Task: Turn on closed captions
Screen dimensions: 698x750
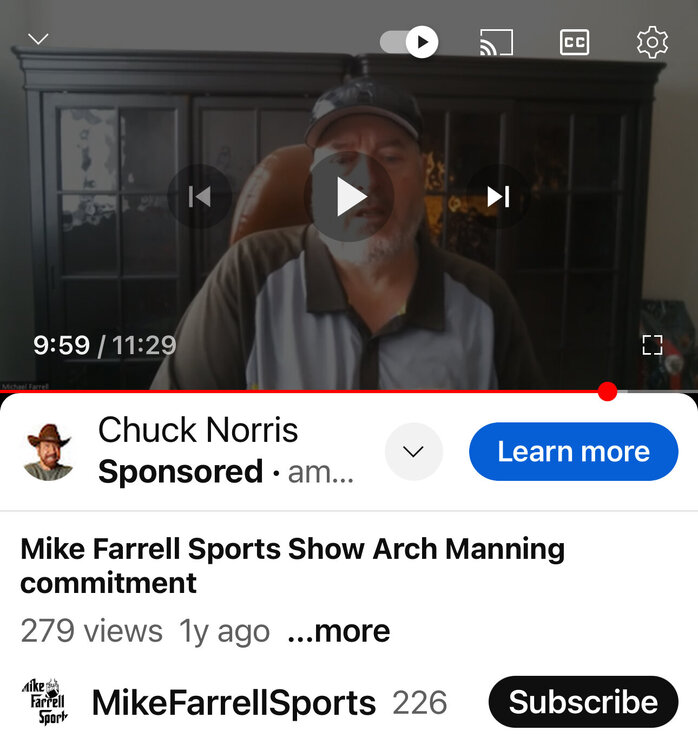Action: click(574, 42)
